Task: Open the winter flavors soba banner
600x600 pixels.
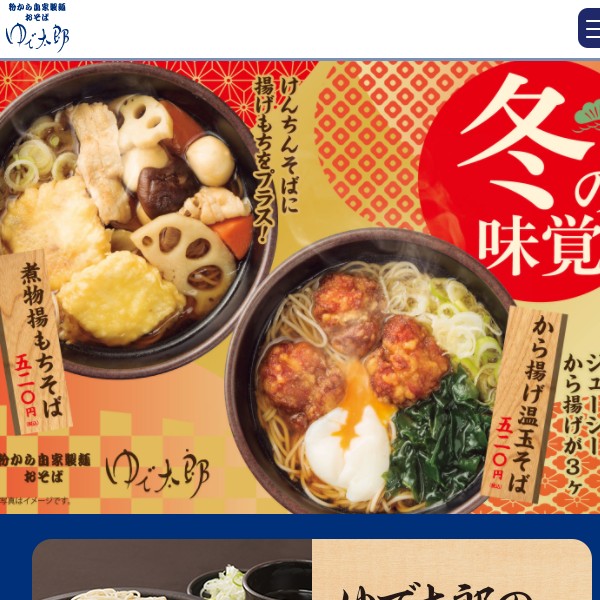Action: [300, 287]
